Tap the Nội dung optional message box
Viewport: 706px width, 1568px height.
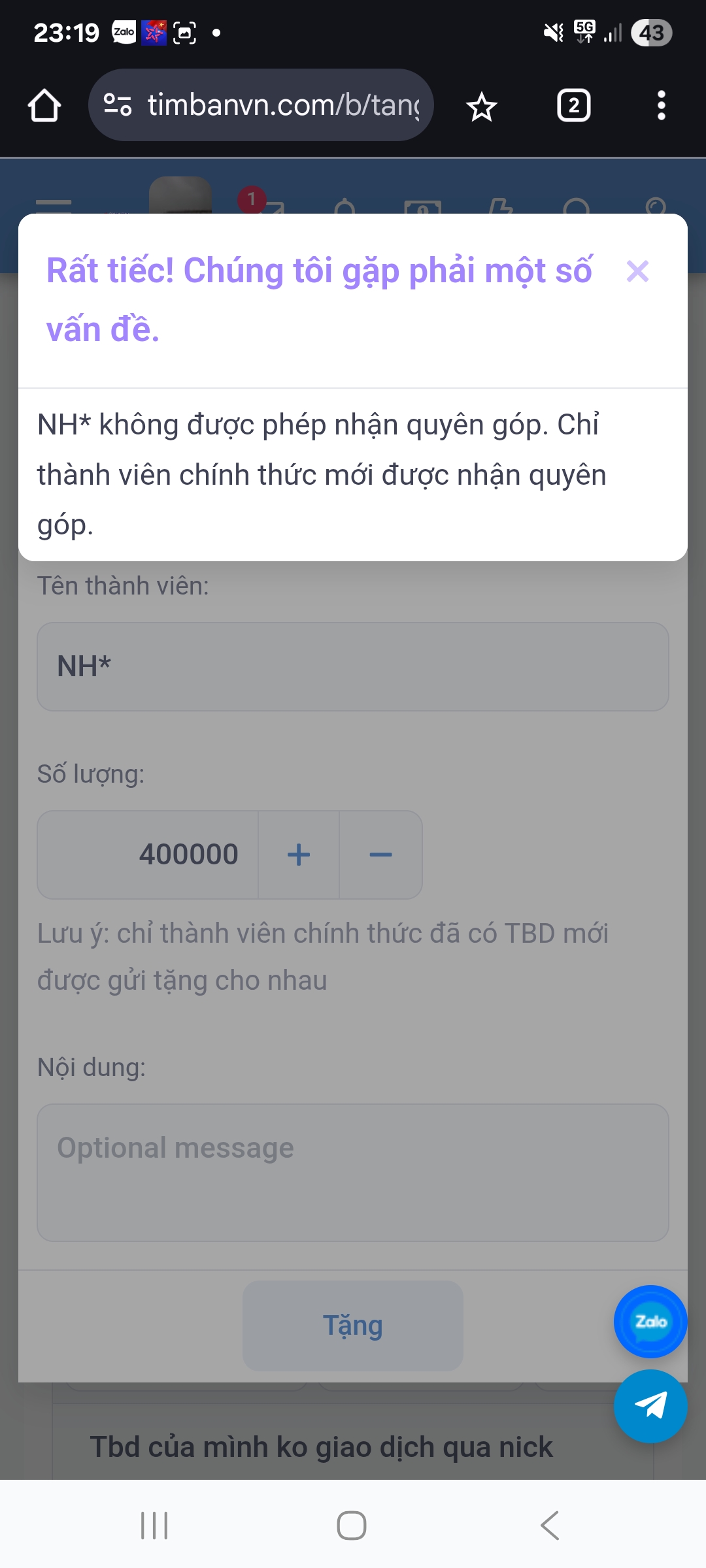(353, 1172)
